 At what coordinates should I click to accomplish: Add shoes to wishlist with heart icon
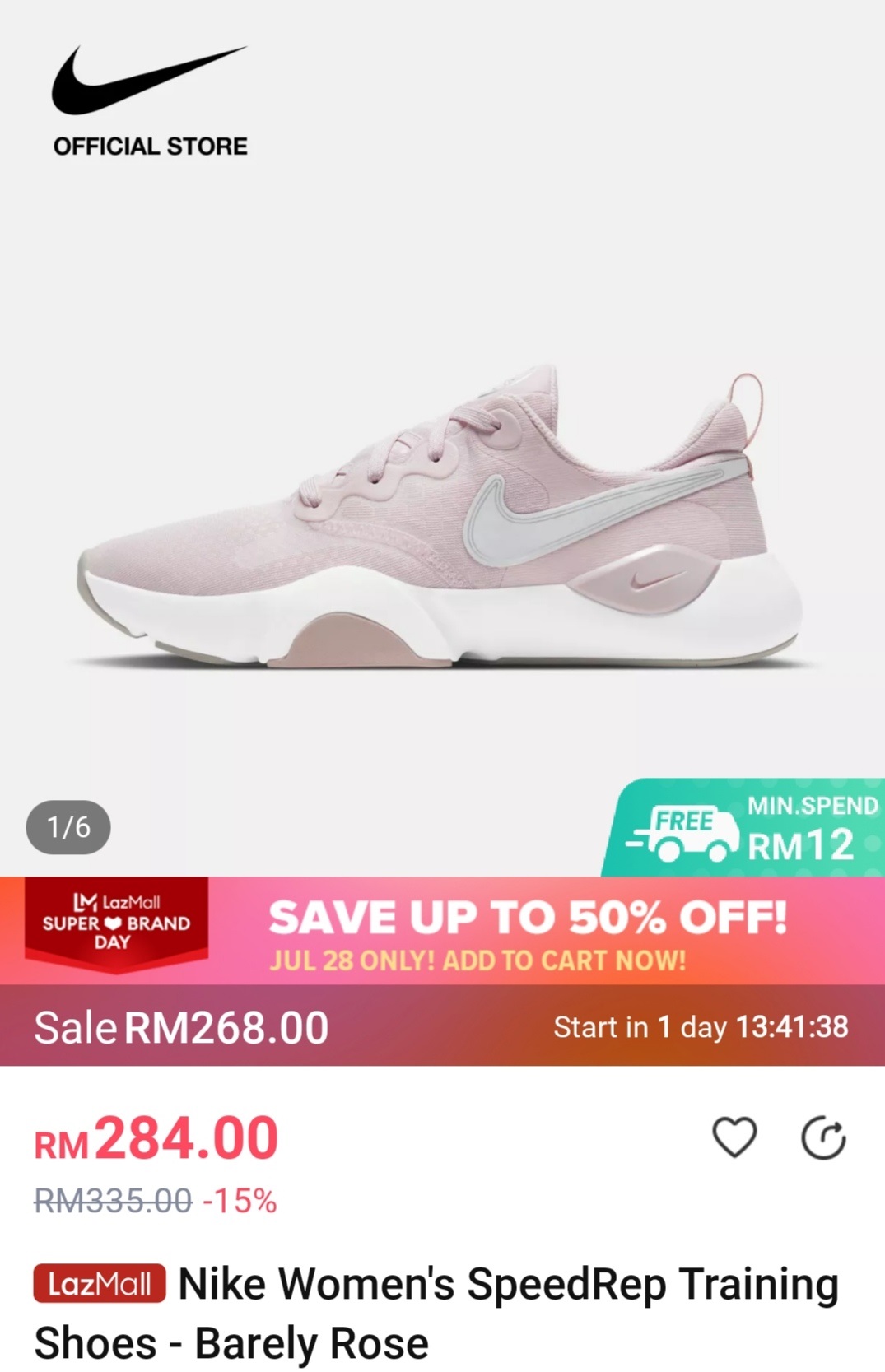point(734,1138)
